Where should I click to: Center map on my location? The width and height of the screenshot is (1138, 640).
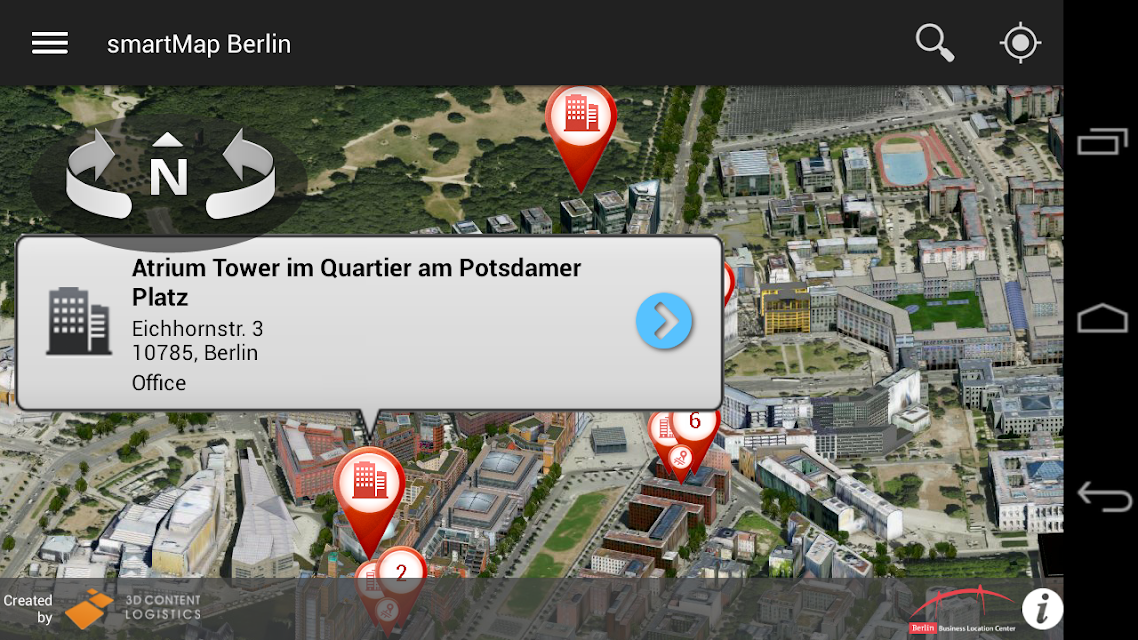(1020, 43)
